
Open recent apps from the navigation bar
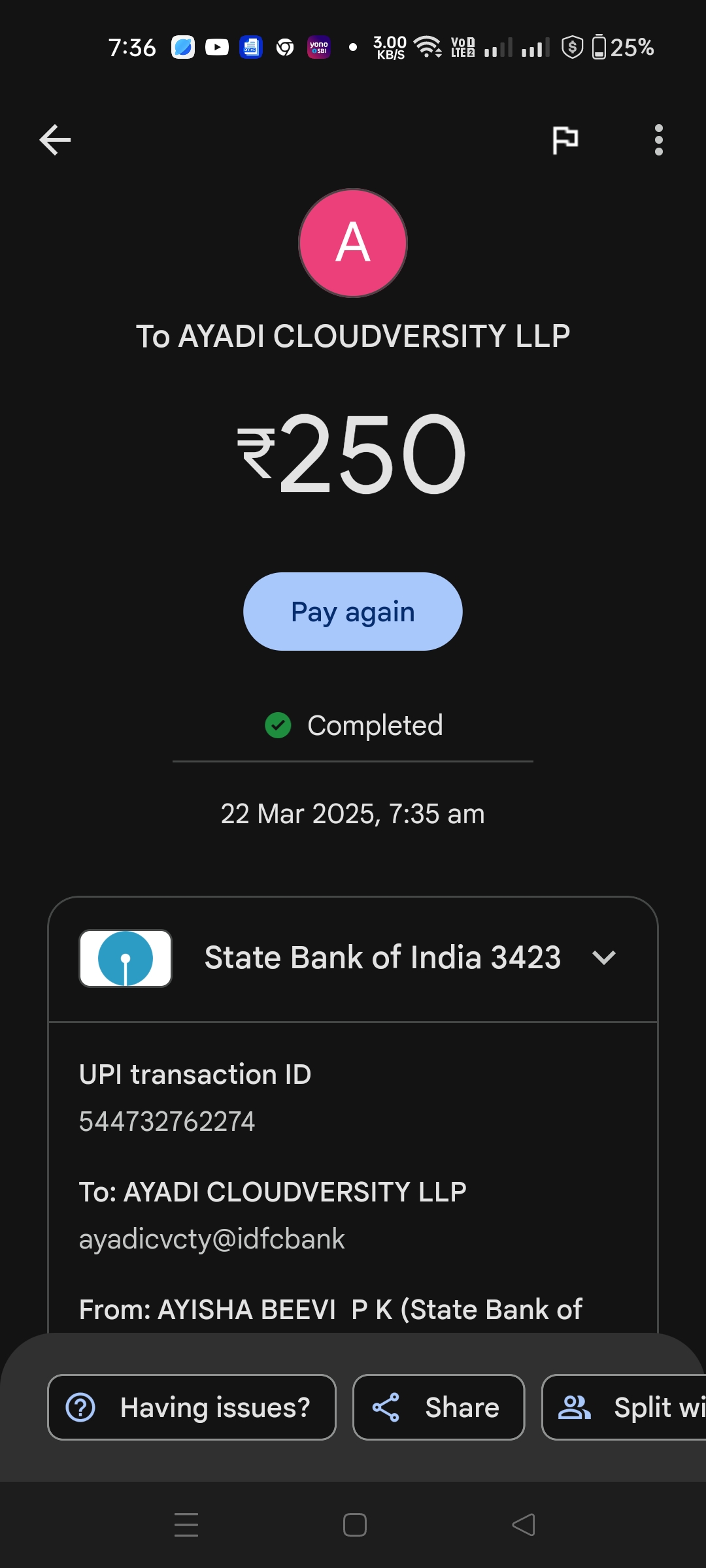point(186,1525)
